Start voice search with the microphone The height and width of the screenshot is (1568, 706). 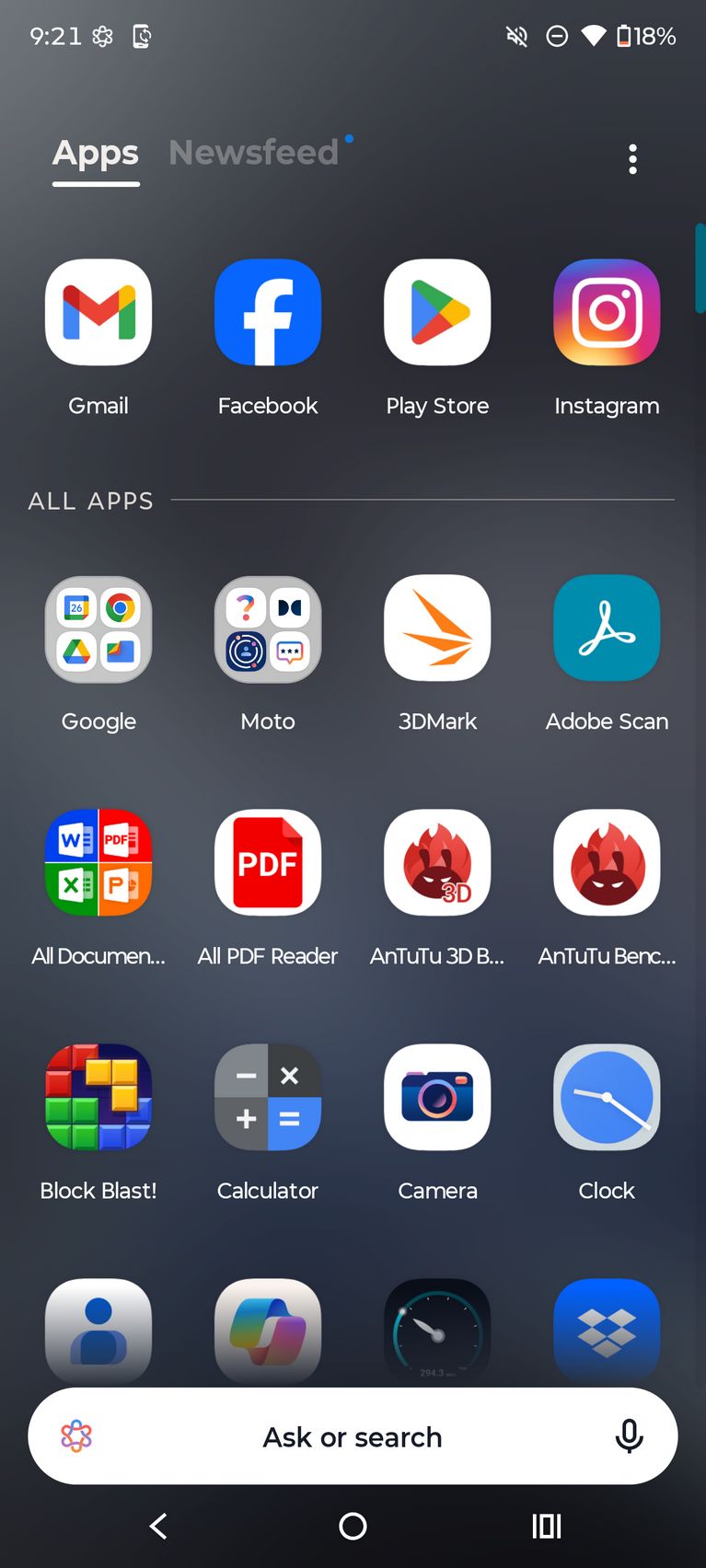coord(629,1436)
